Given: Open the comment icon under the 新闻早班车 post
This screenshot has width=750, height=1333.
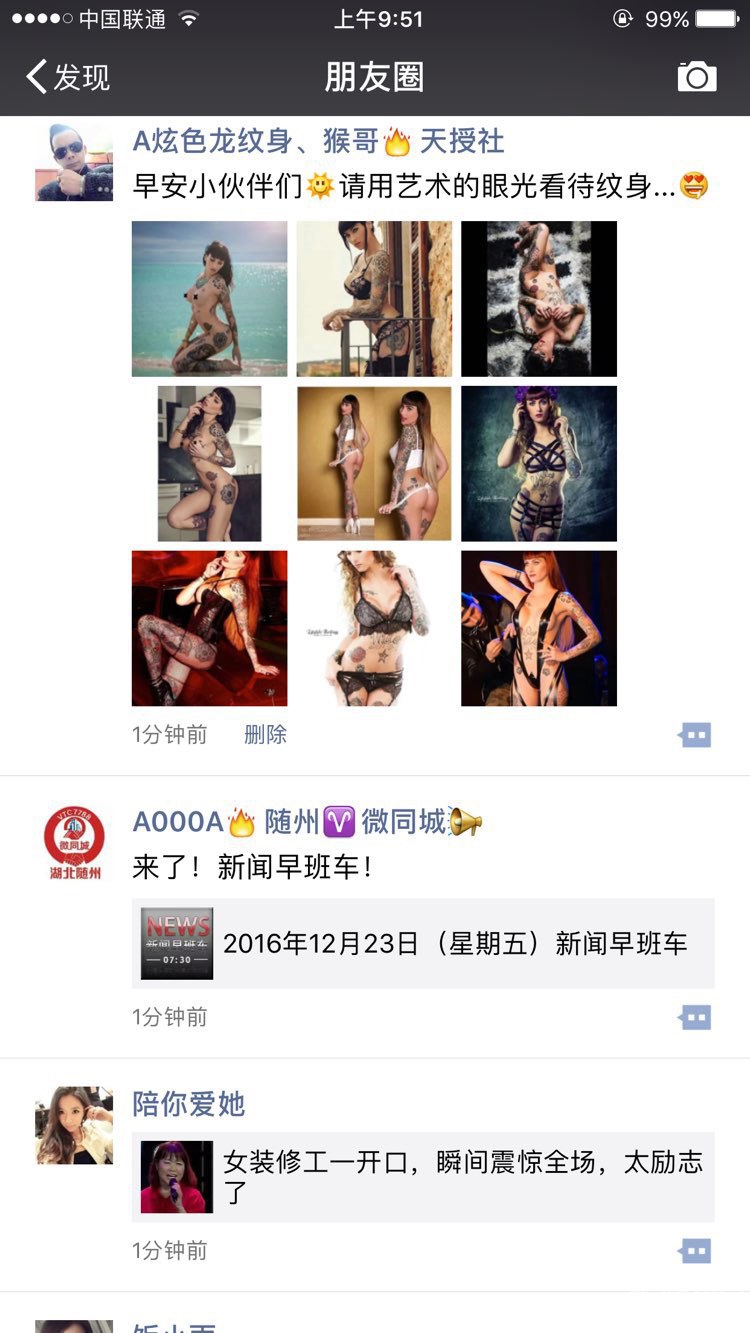Looking at the screenshot, I should coord(695,1018).
